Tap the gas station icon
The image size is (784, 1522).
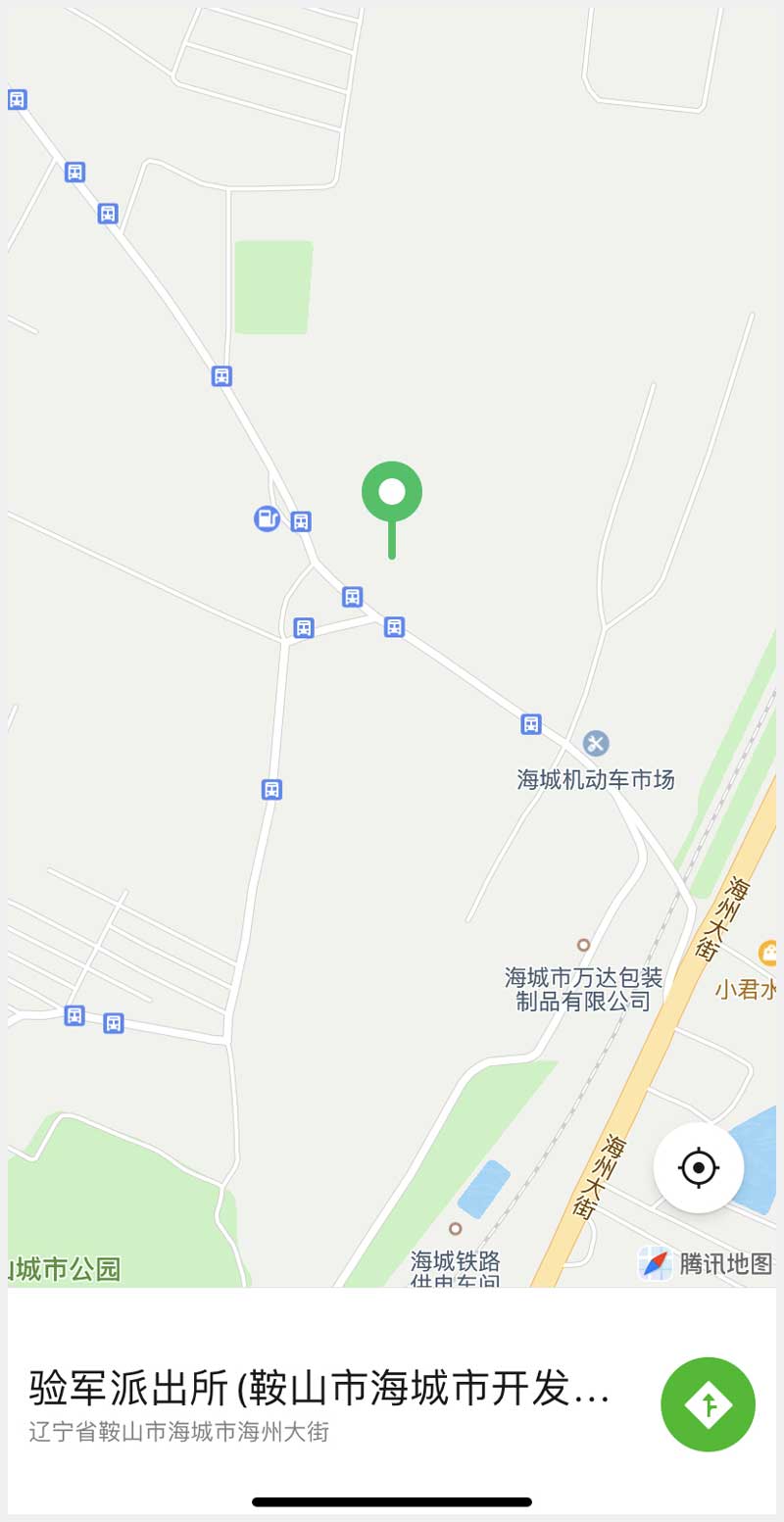pos(268,518)
